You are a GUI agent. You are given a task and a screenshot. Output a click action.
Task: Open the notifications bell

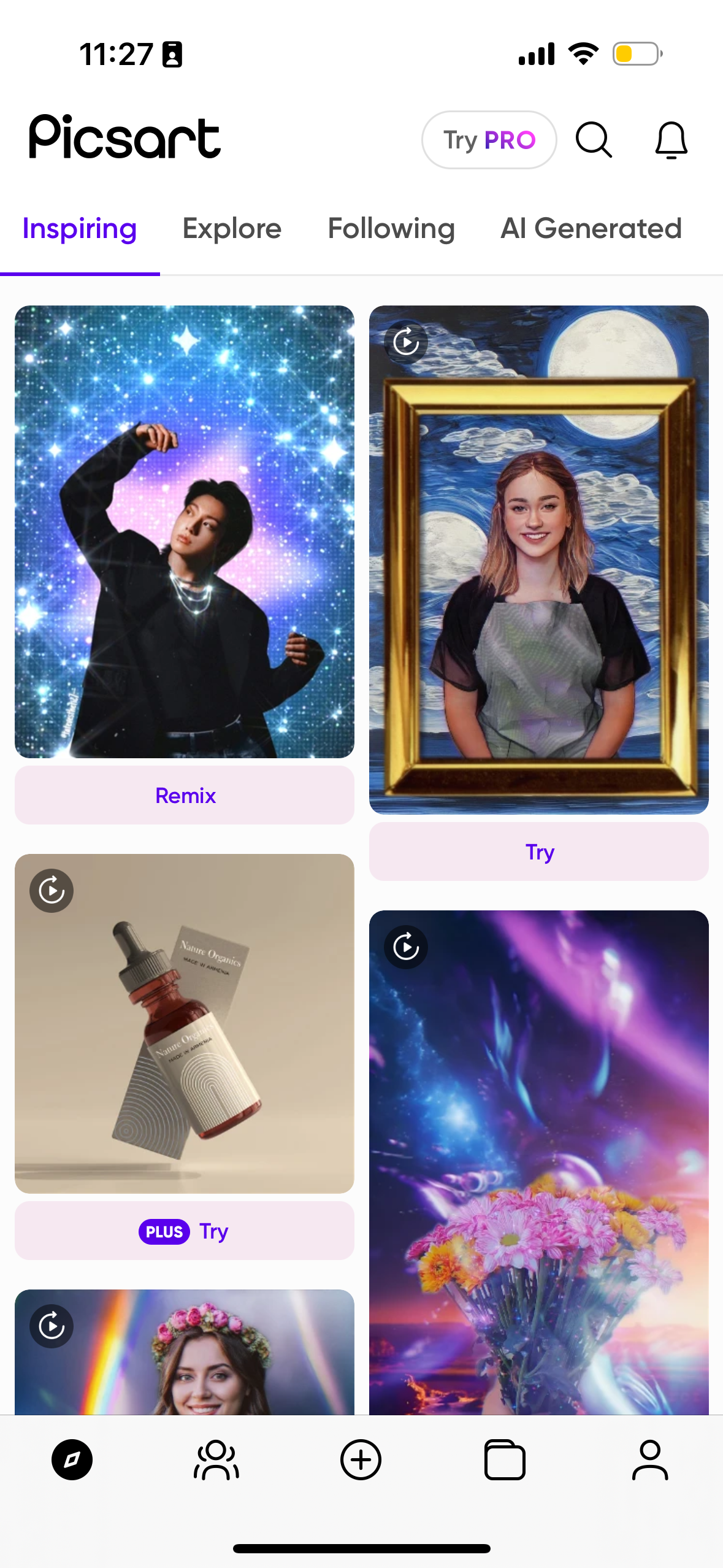point(670,139)
